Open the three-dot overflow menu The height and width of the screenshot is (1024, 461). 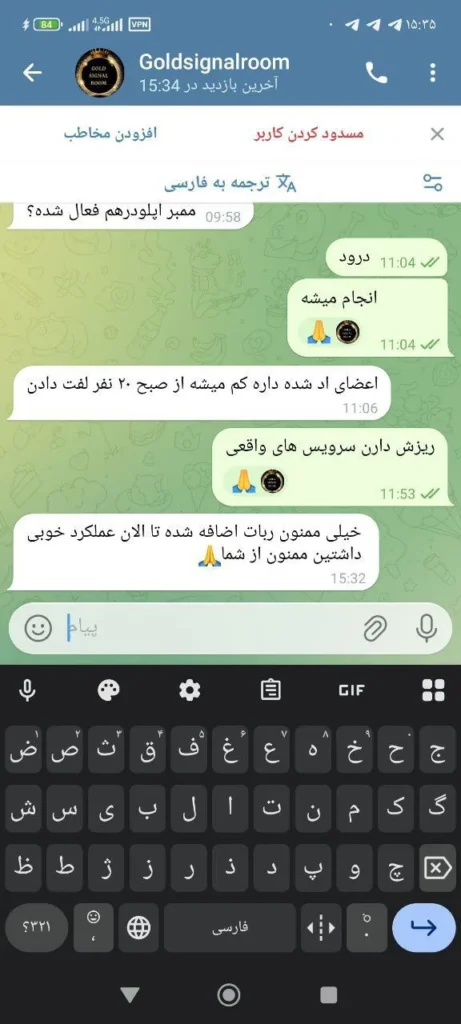tap(433, 73)
